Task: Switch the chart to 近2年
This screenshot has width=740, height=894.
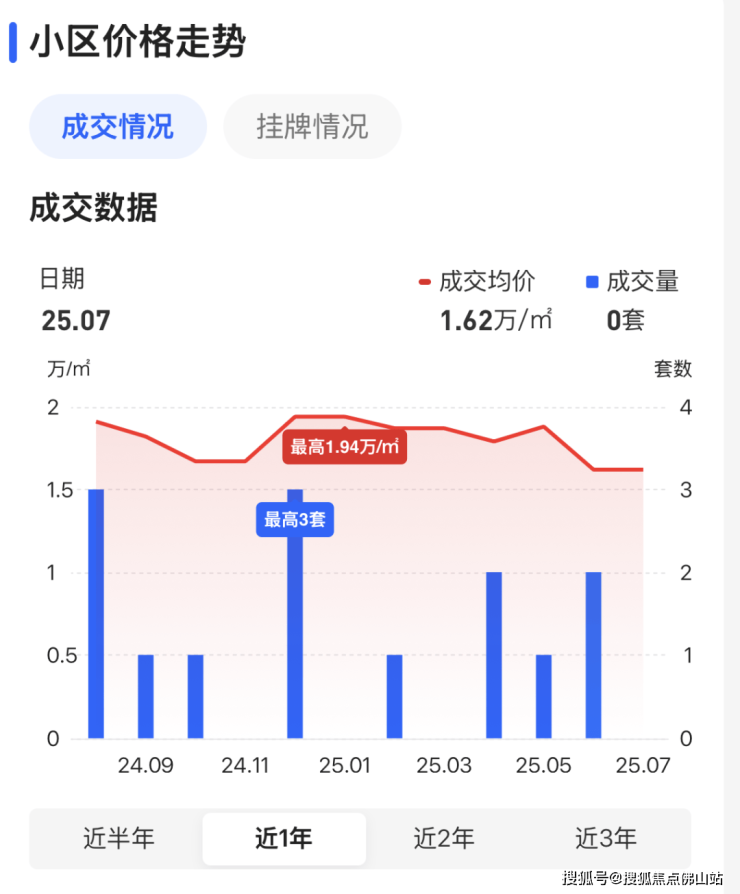Action: pos(444,838)
